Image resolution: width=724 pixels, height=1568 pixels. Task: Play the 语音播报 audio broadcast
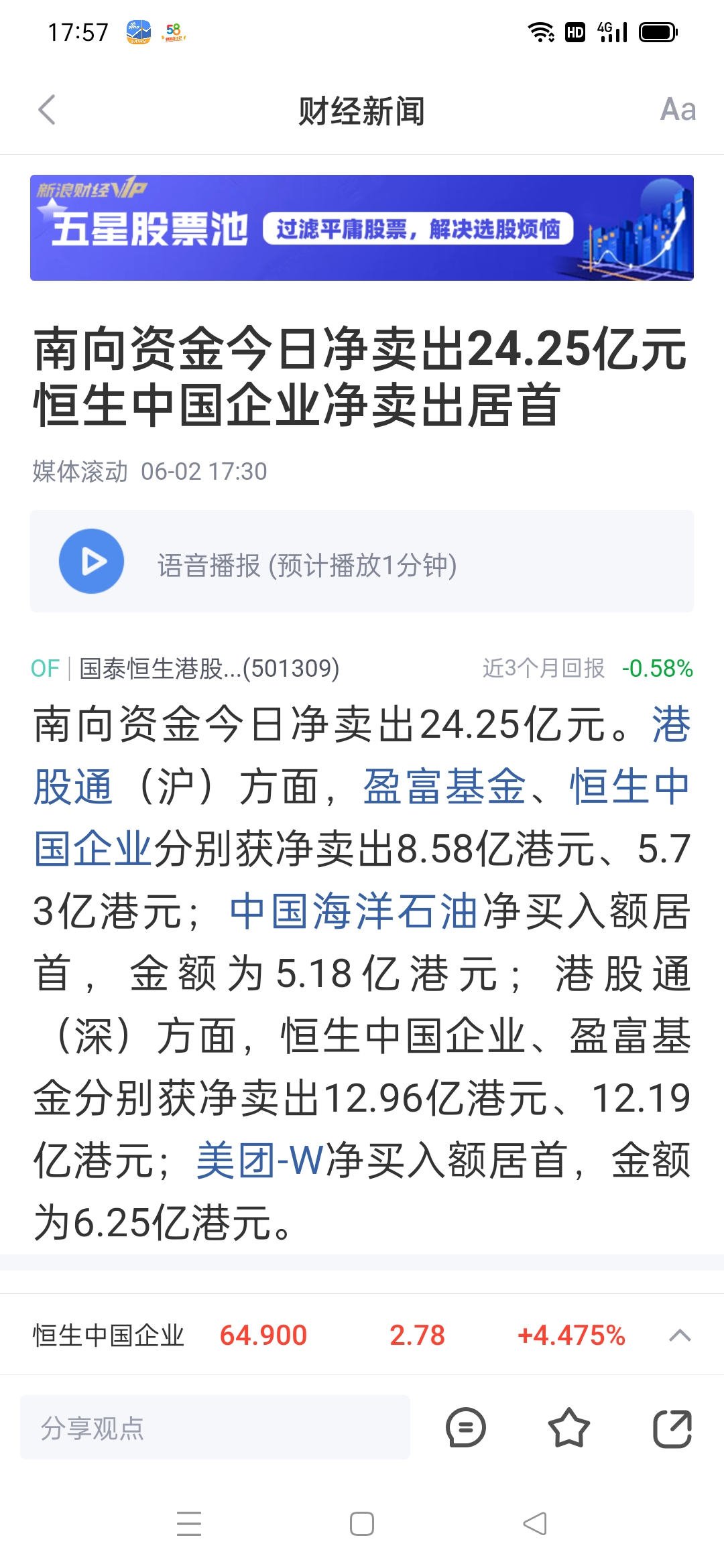point(92,562)
